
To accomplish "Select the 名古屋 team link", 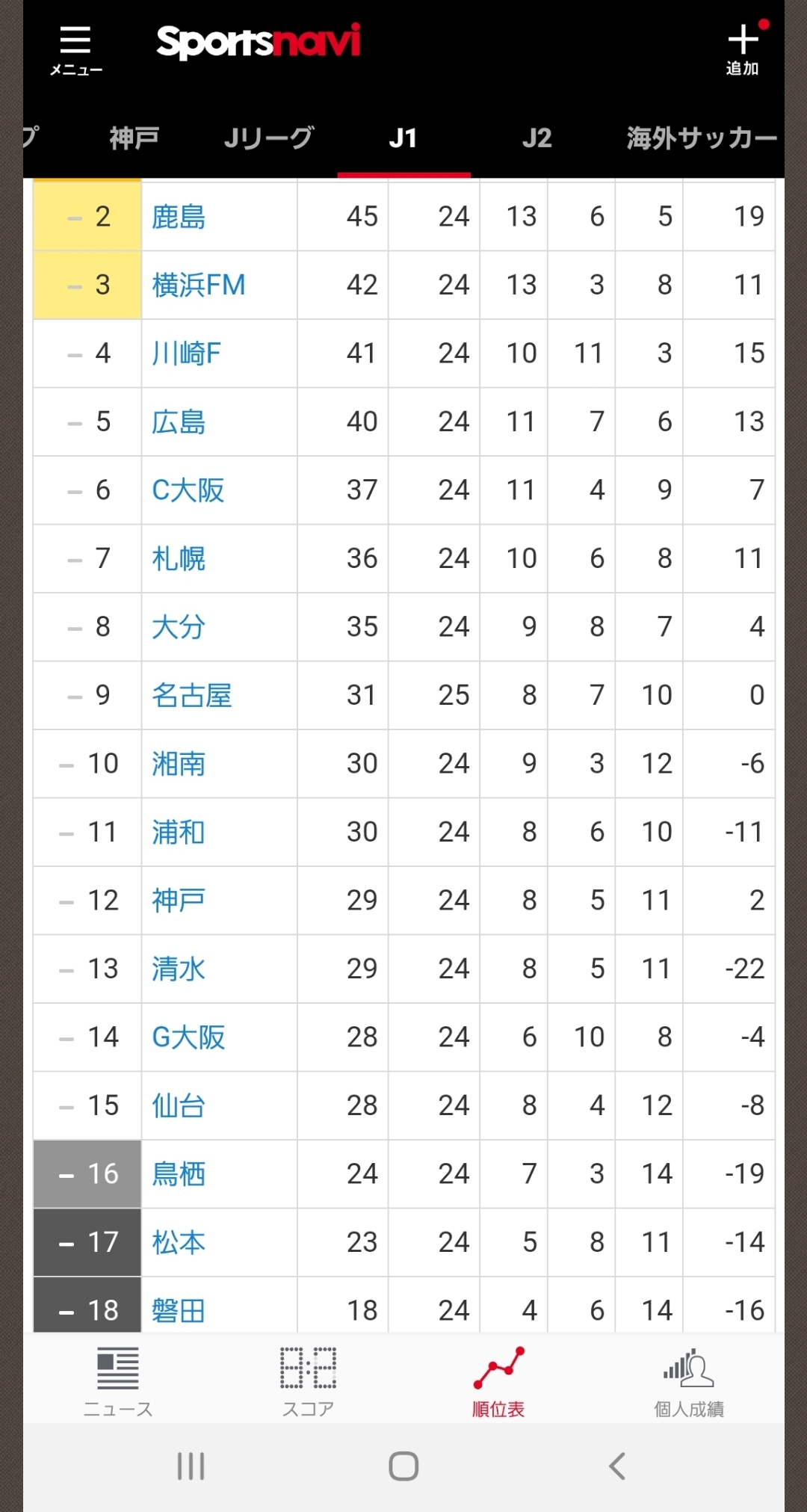I will pyautogui.click(x=192, y=696).
